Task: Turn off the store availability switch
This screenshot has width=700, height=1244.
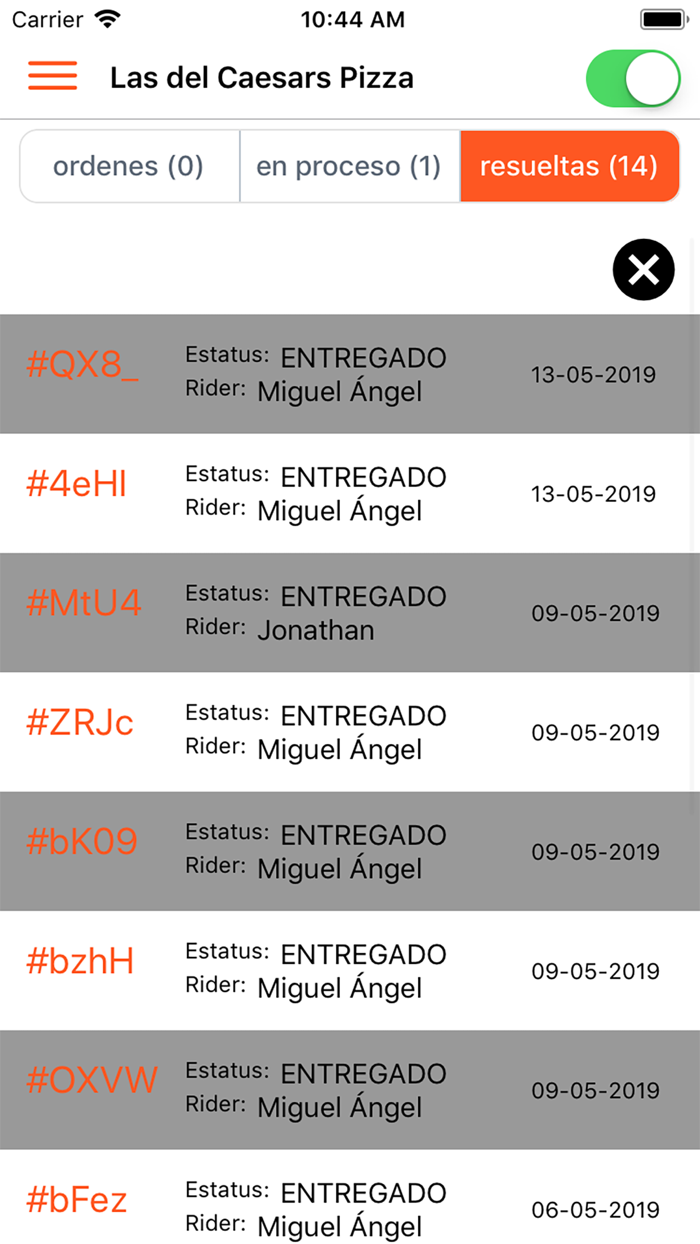Action: tap(634, 78)
